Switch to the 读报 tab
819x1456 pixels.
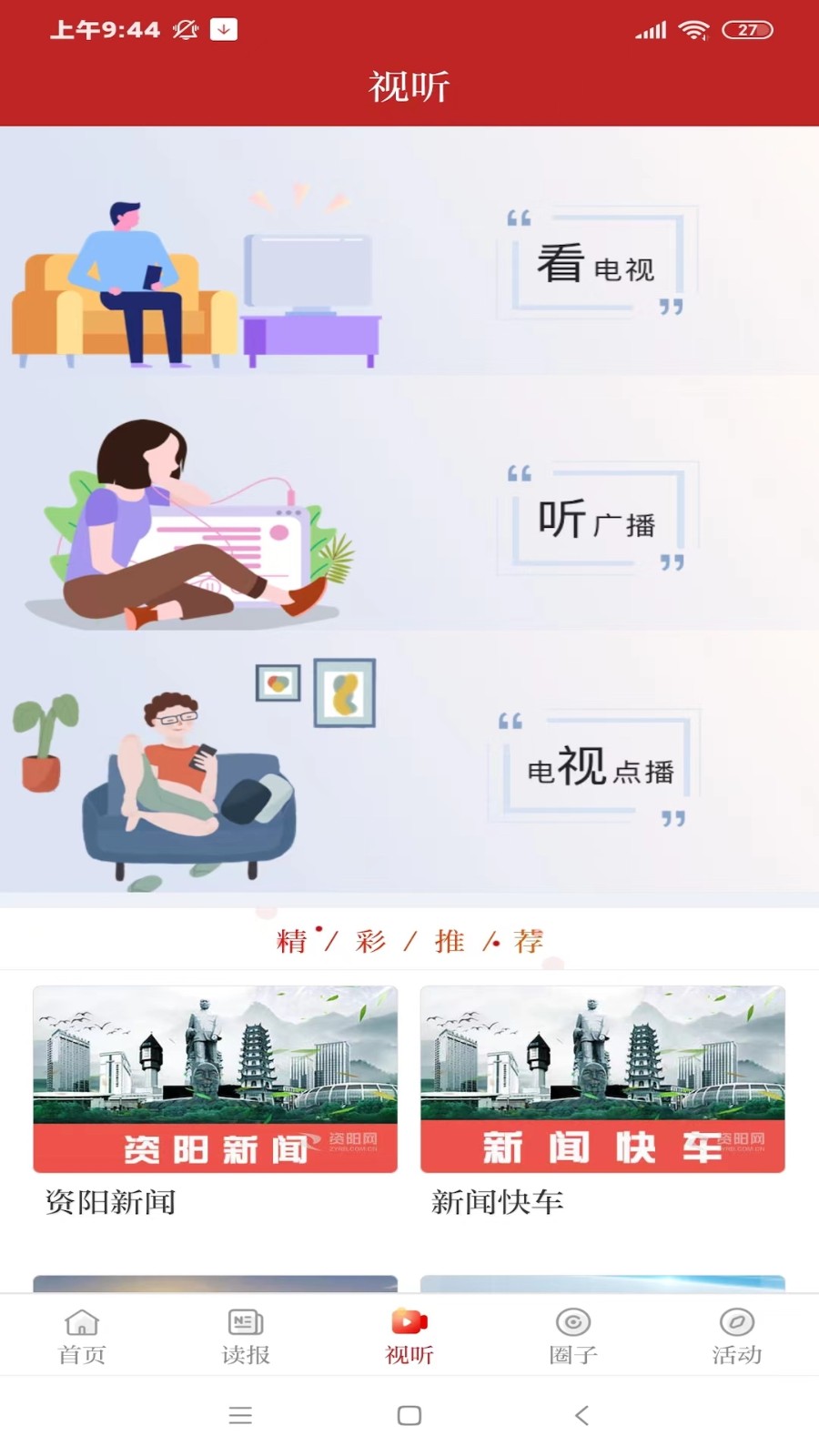(246, 1336)
